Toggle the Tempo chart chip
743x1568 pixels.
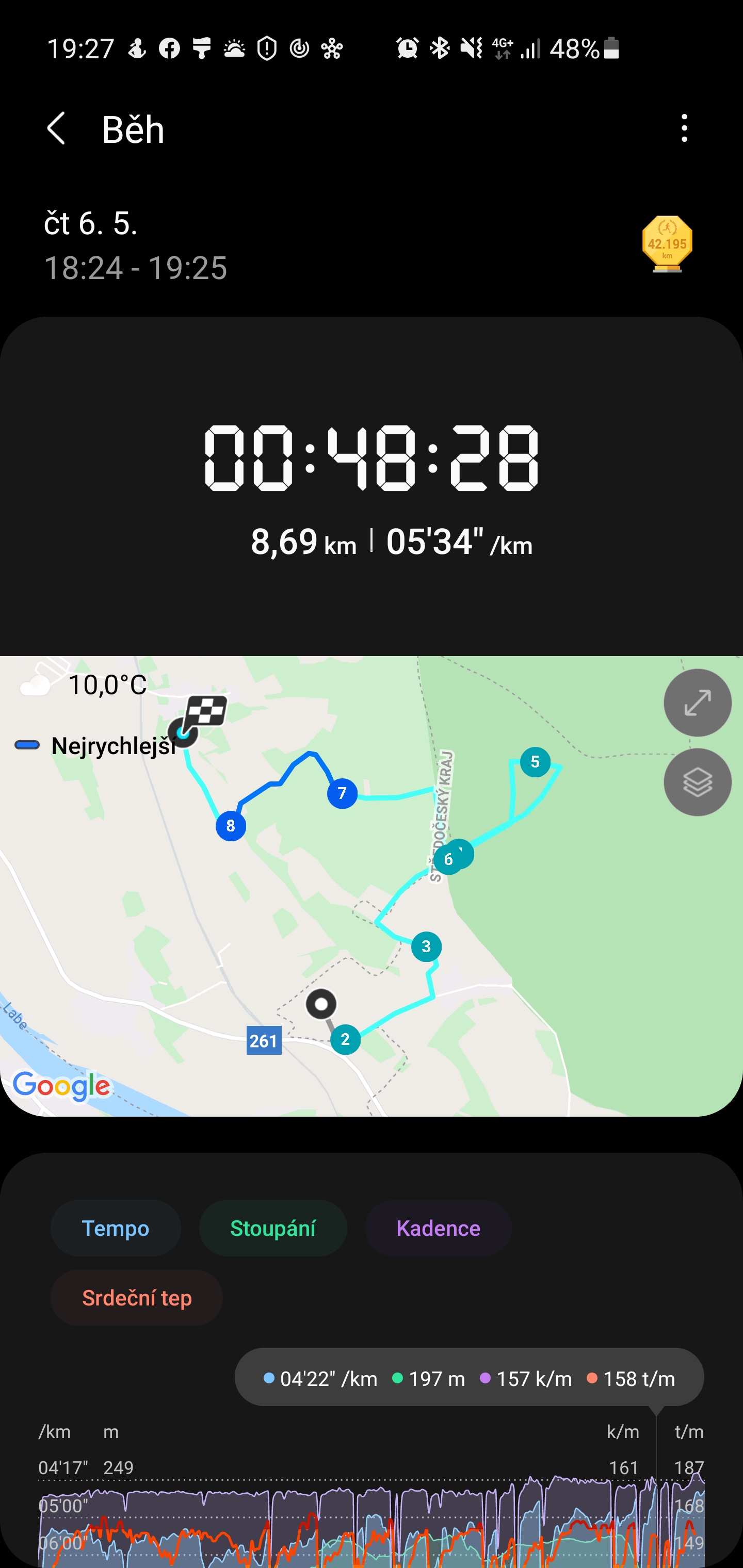(116, 1228)
